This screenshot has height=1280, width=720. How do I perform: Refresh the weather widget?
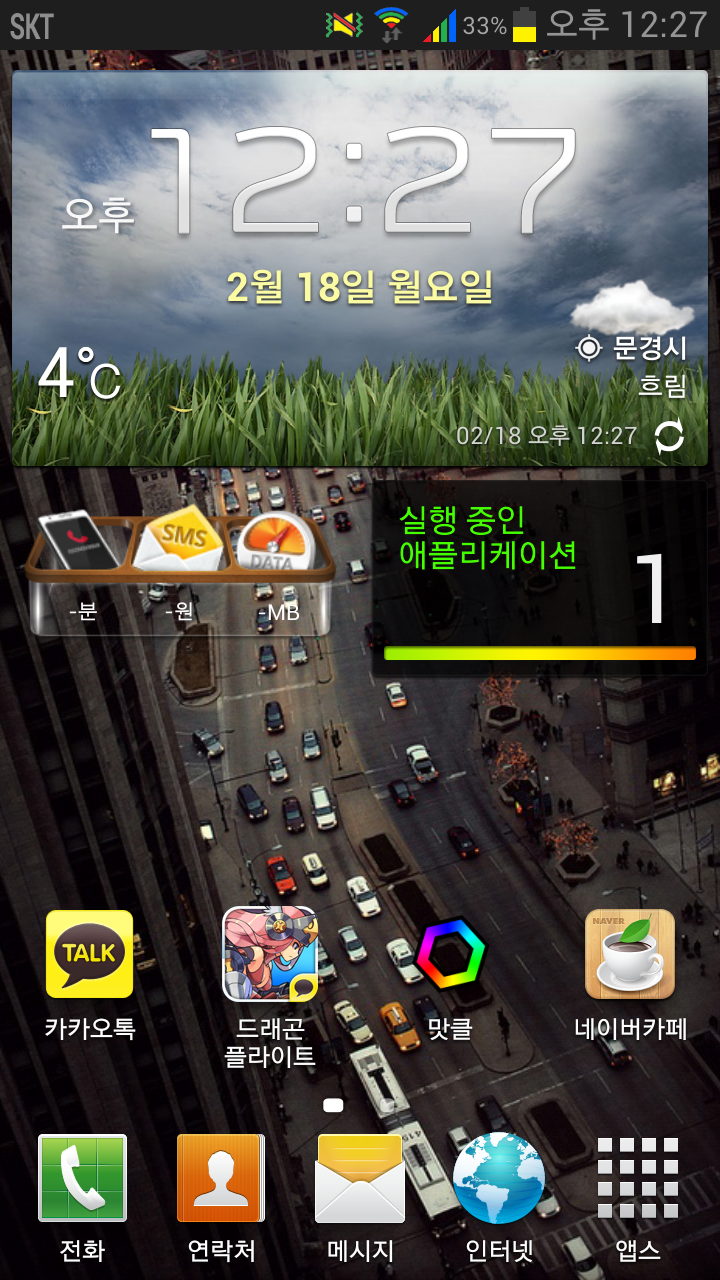pyautogui.click(x=669, y=436)
